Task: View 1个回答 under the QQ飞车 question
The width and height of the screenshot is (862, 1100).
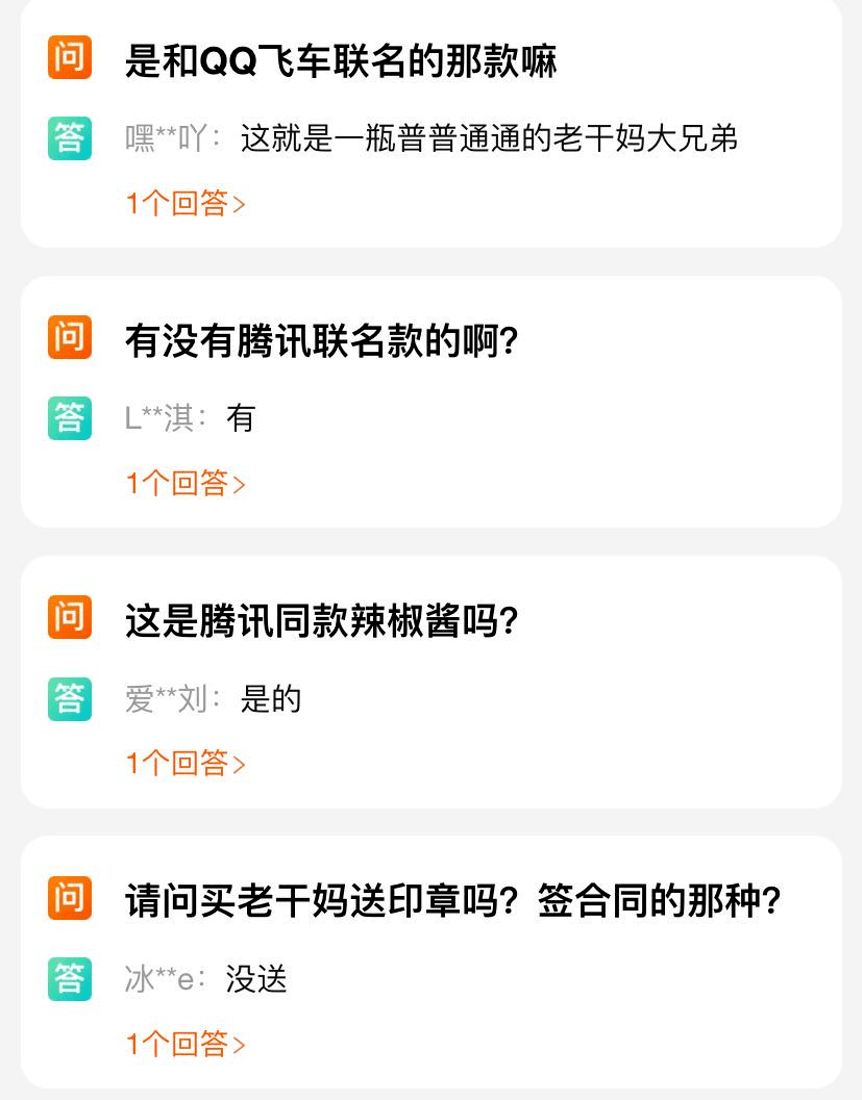Action: tap(185, 204)
